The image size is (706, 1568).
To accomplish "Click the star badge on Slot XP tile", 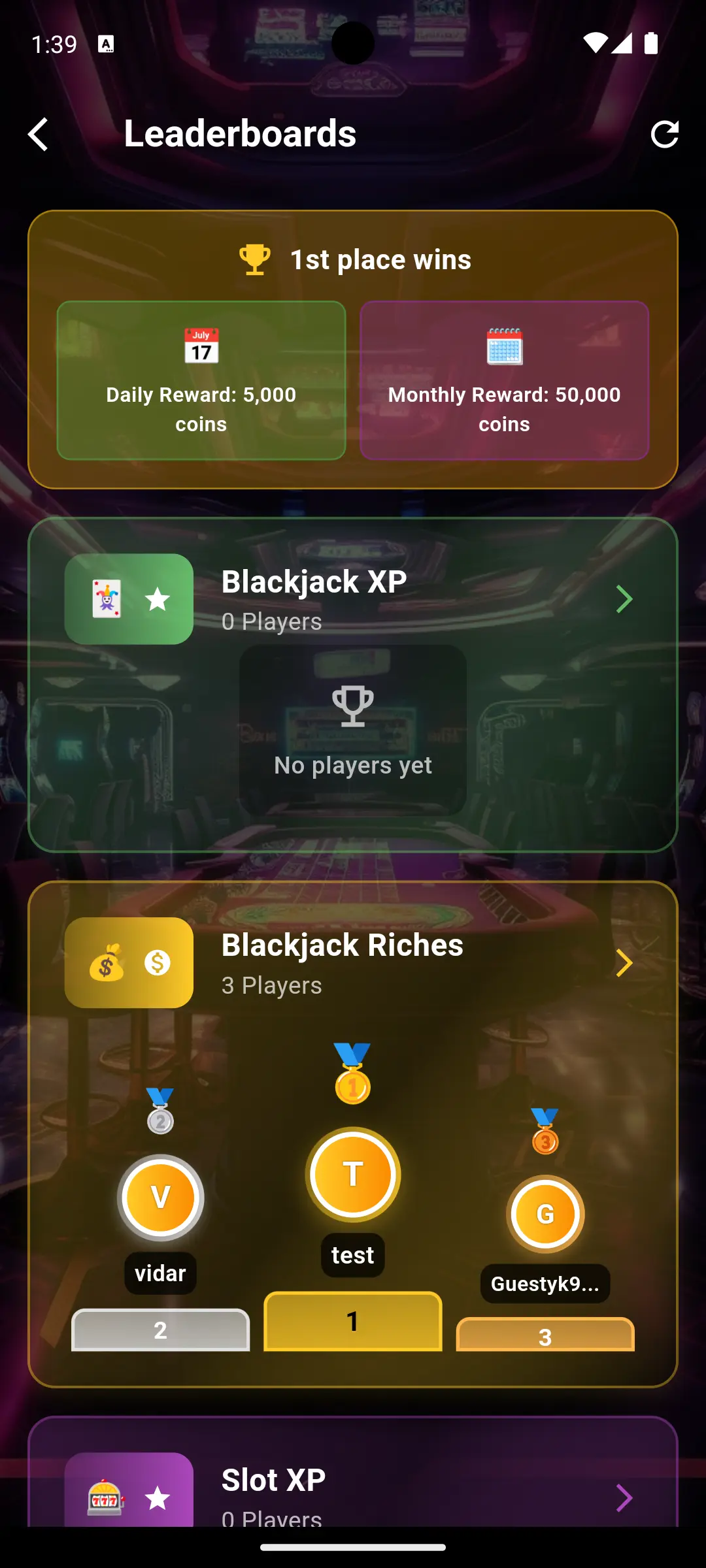I will [x=157, y=1496].
